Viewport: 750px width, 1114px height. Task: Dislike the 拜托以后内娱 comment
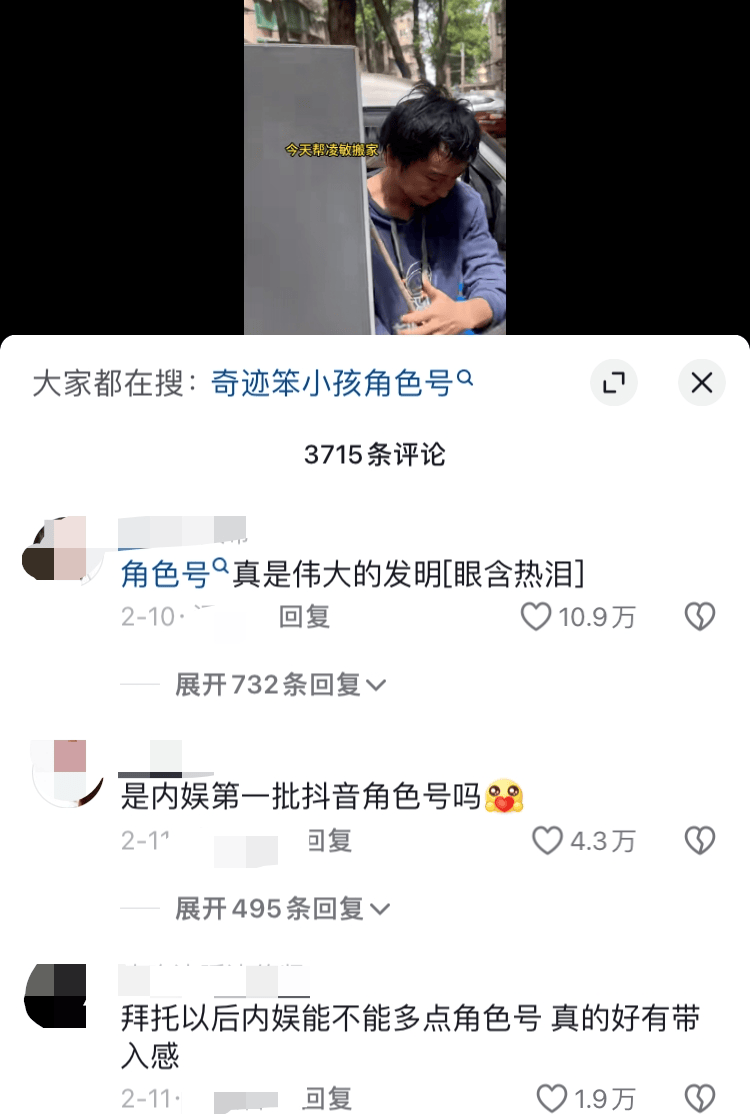tap(699, 1098)
